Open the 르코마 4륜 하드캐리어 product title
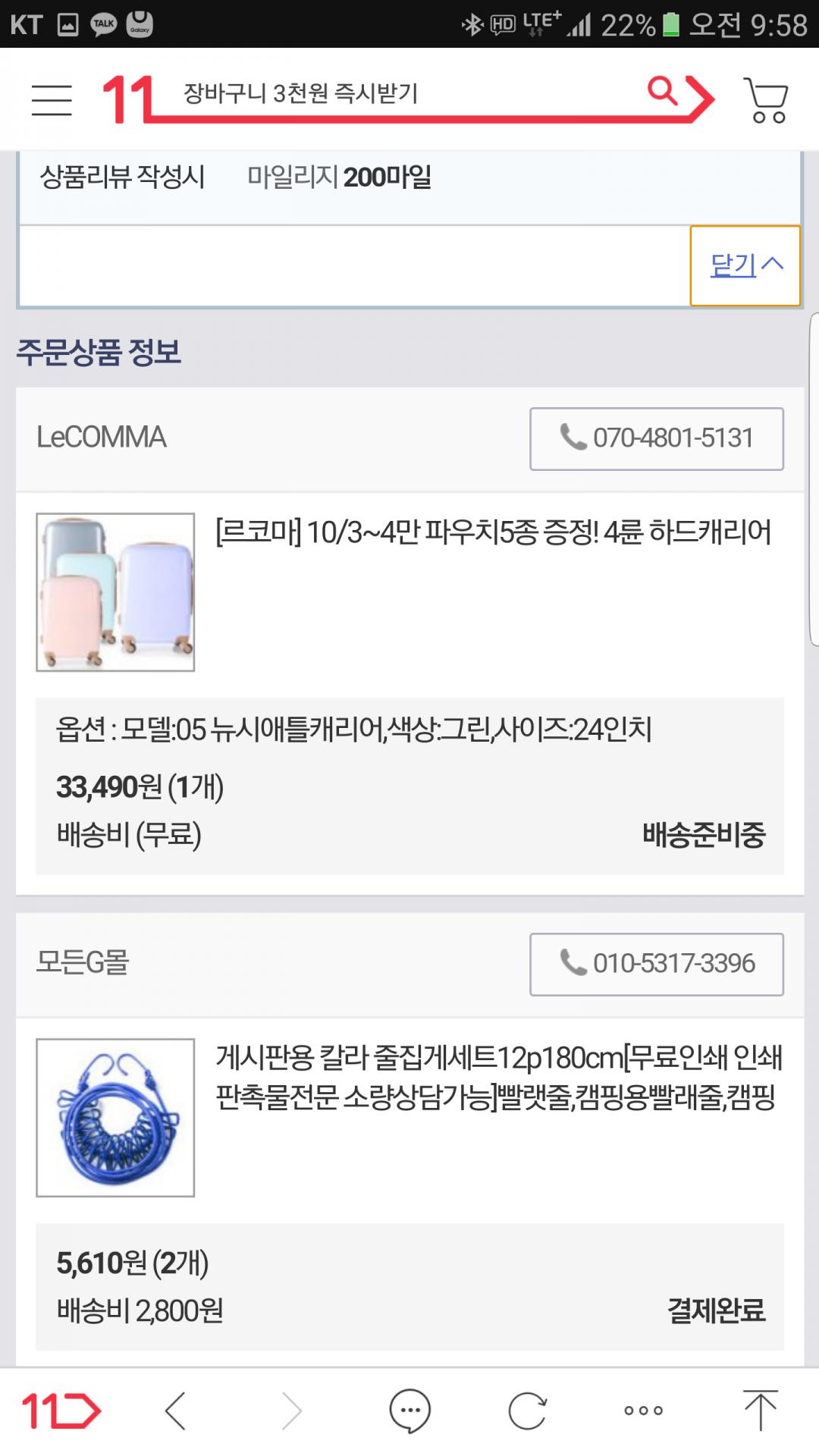Image resolution: width=819 pixels, height=1456 pixels. tap(494, 532)
